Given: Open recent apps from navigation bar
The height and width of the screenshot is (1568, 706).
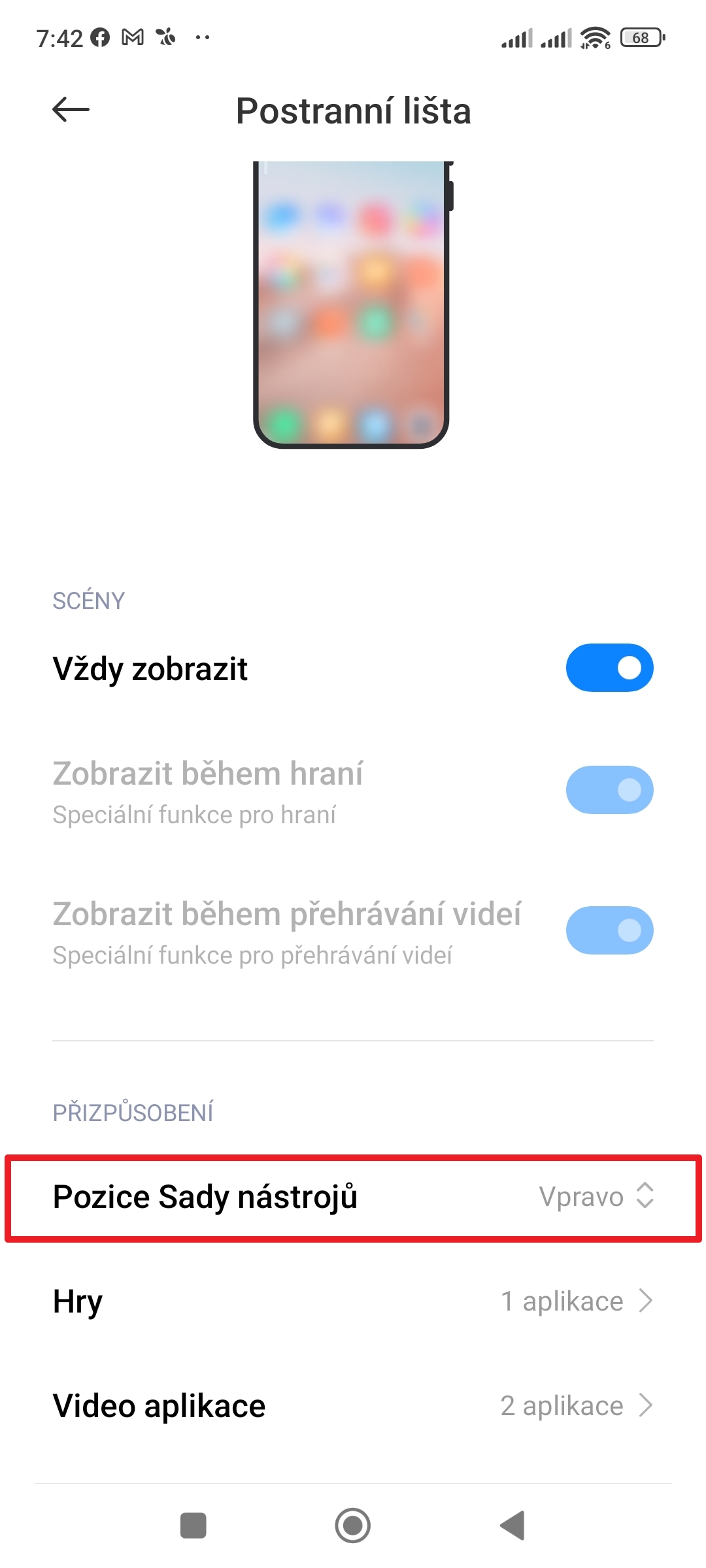Looking at the screenshot, I should 193,1526.
